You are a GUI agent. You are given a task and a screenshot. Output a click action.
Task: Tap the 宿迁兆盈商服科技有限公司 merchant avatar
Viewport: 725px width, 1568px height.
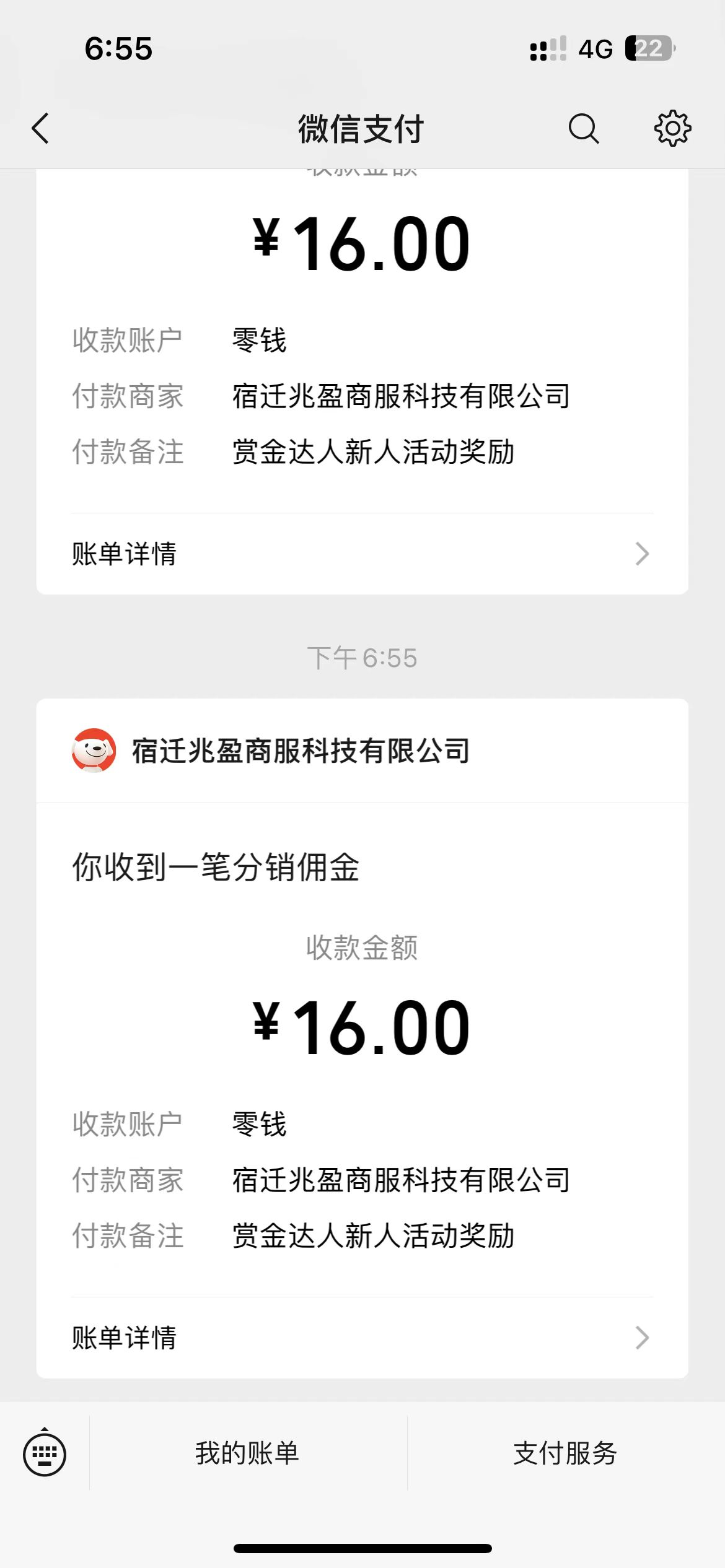(93, 751)
